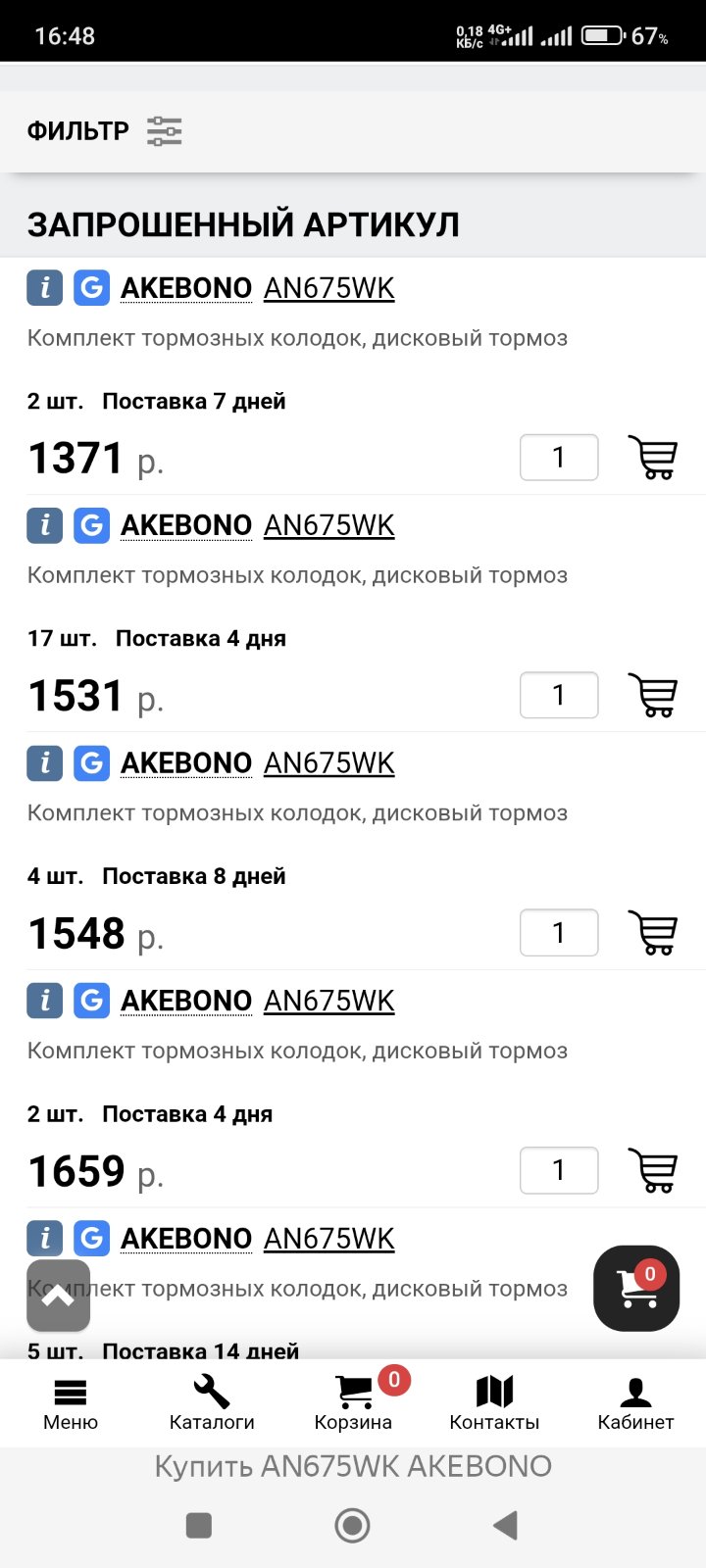706x1568 pixels.
Task: Search Google for the 1531 р. offer part
Action: point(91,525)
